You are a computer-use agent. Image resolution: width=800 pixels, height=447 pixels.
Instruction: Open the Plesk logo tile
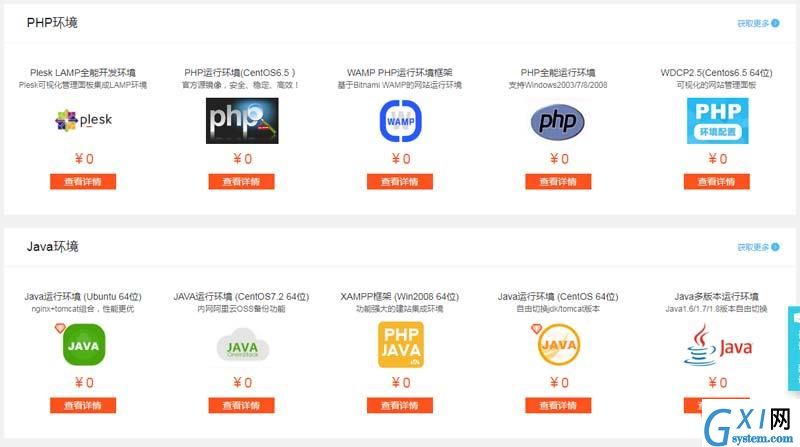[x=83, y=121]
